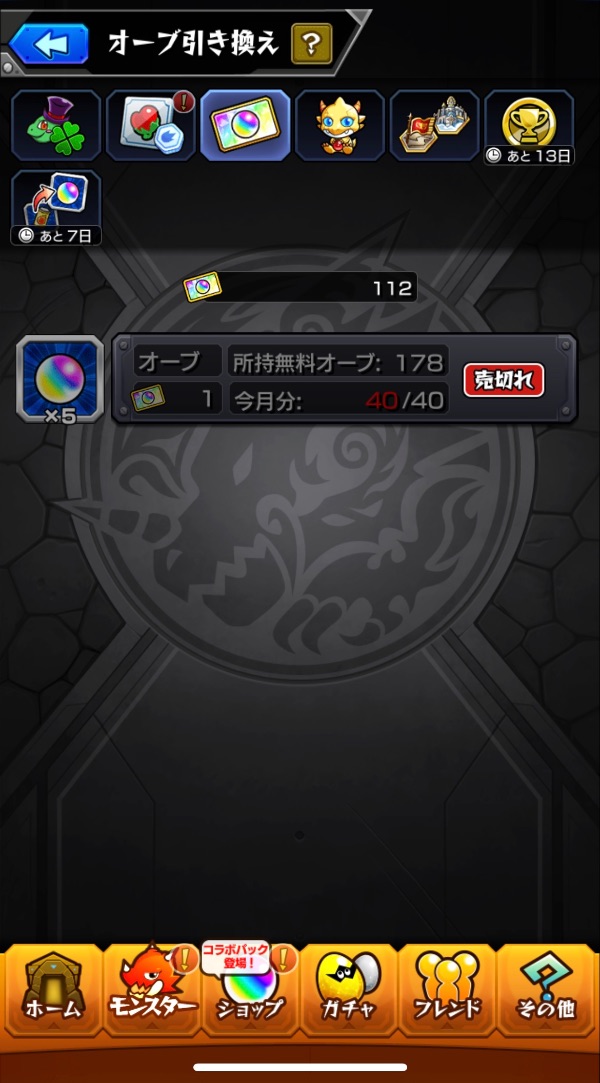
Task: Tap the orb ×5 item icon
Action: click(x=60, y=380)
